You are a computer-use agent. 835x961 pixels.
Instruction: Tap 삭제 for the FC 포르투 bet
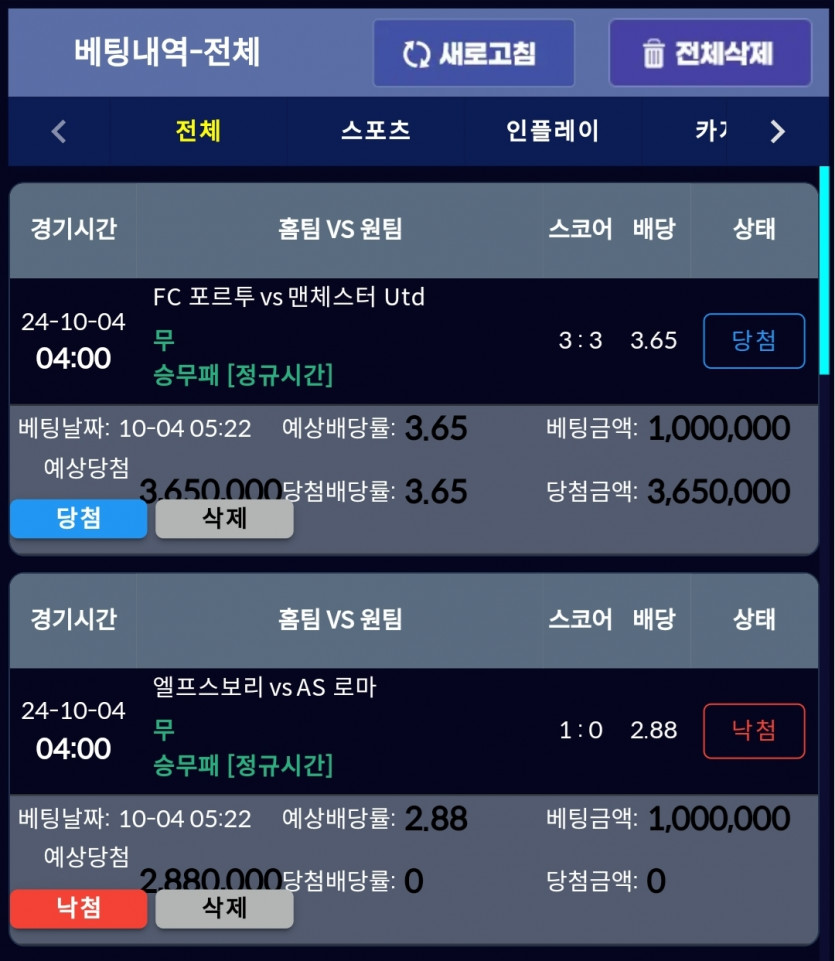pos(224,518)
